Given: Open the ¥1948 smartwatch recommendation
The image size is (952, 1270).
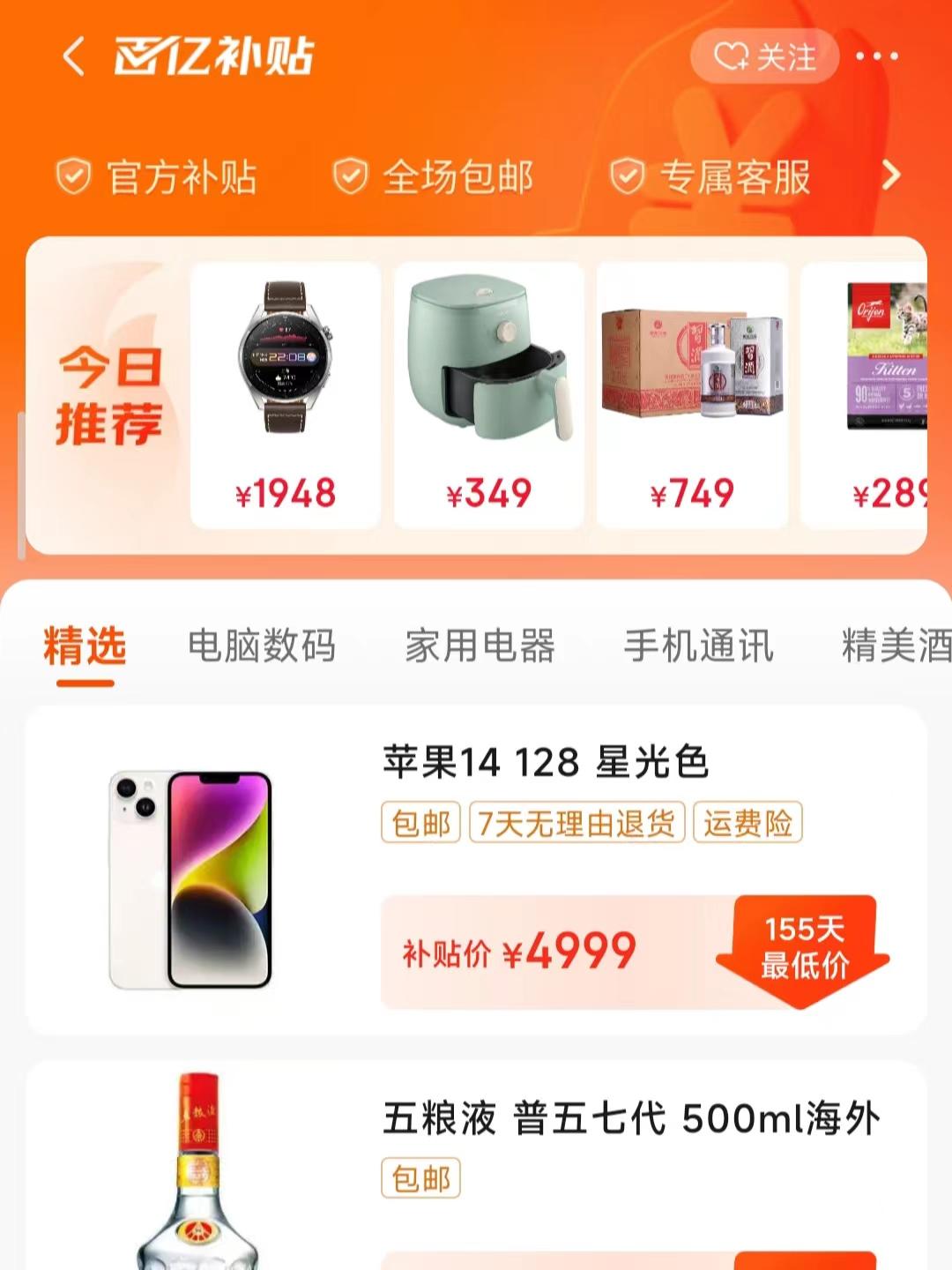Looking at the screenshot, I should 286,395.
